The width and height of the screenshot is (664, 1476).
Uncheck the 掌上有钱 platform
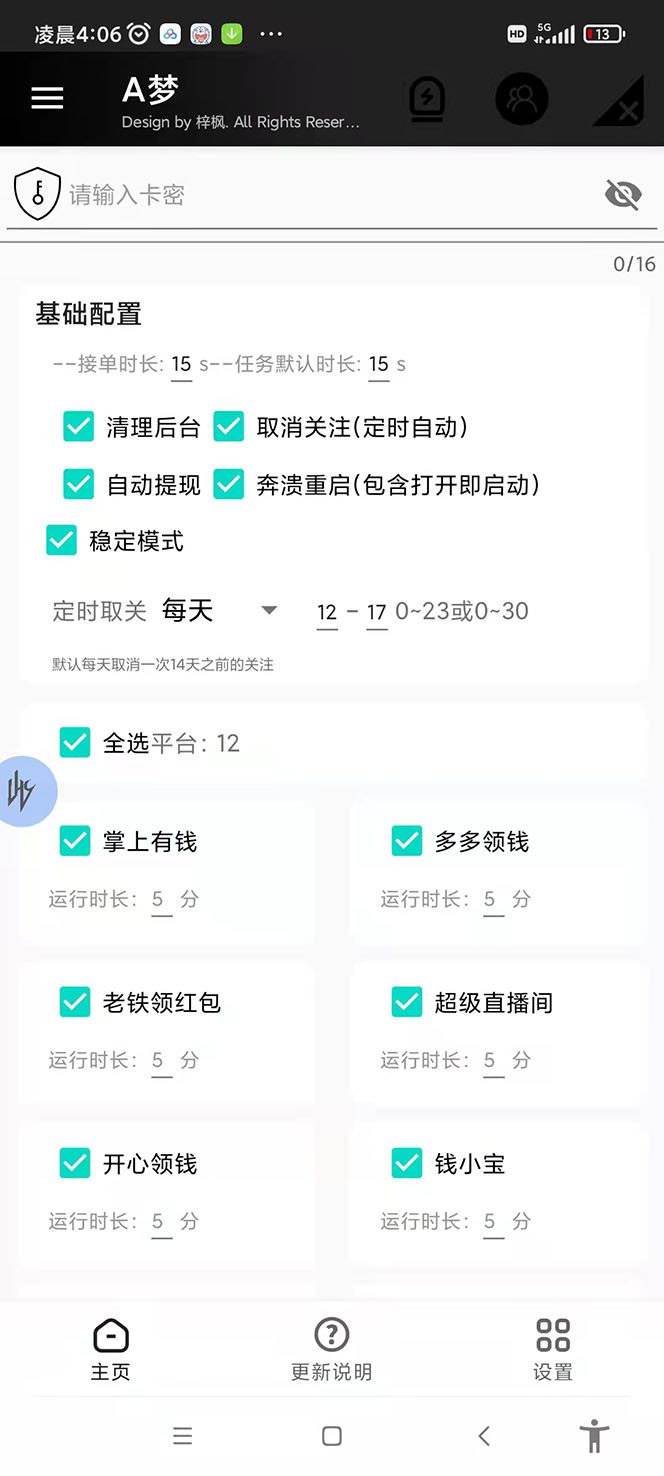[x=75, y=841]
